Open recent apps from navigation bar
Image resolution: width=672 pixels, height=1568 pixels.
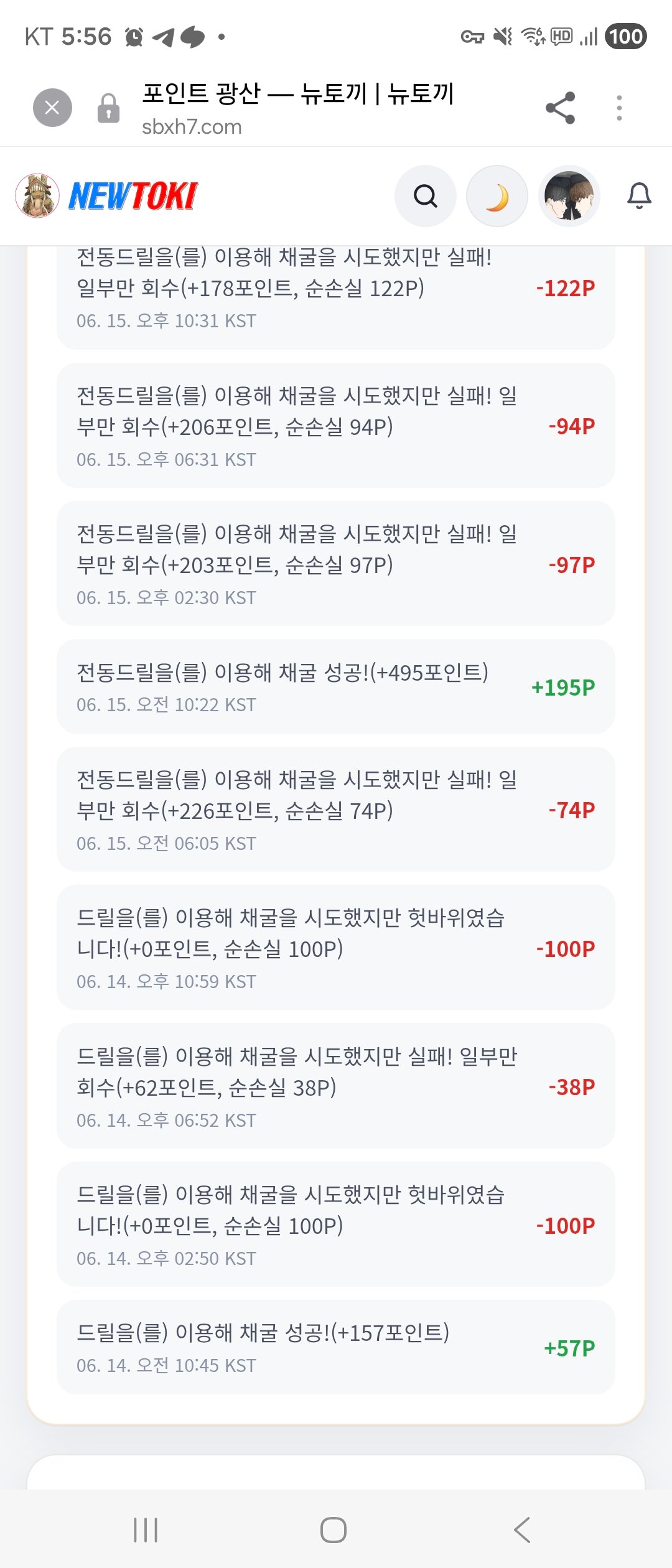146,1530
